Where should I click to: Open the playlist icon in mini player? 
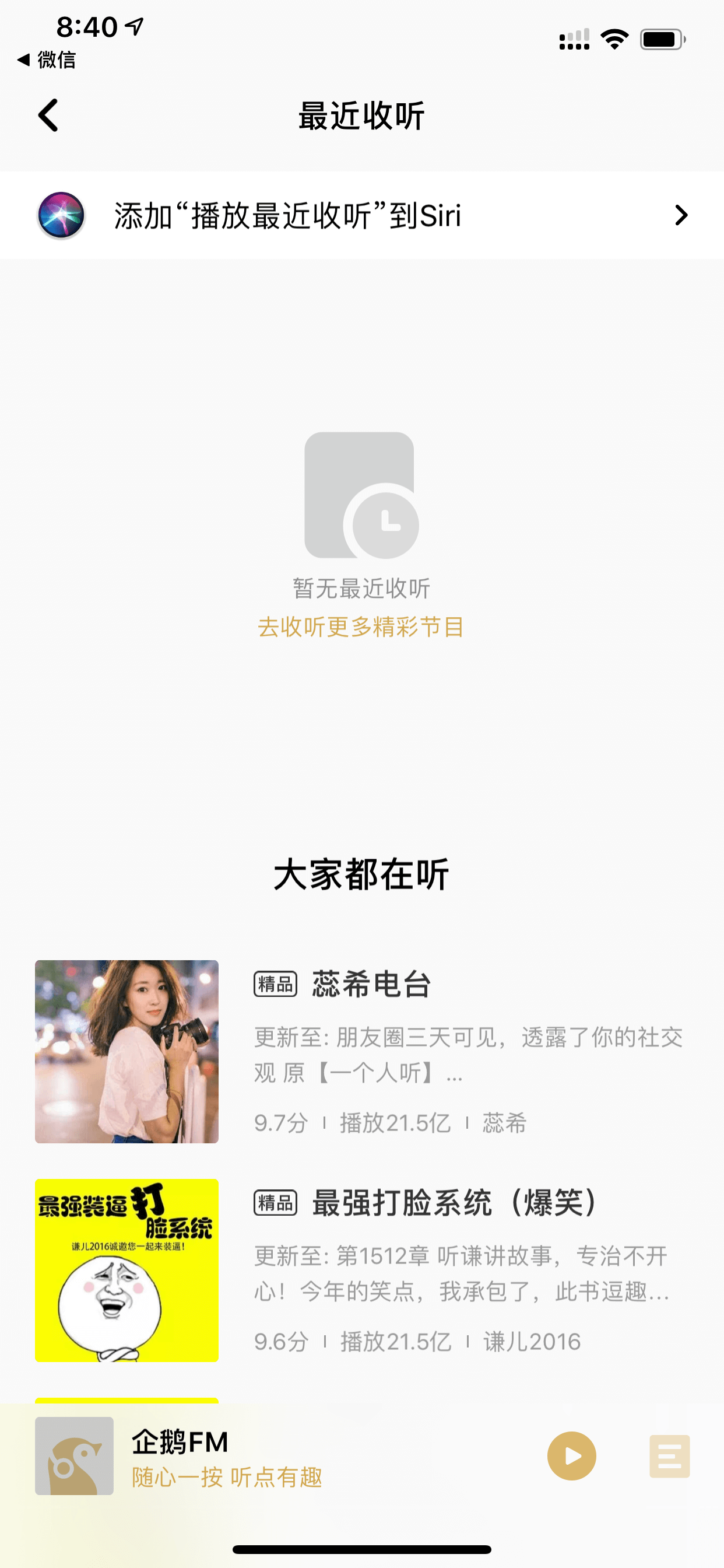(670, 1456)
